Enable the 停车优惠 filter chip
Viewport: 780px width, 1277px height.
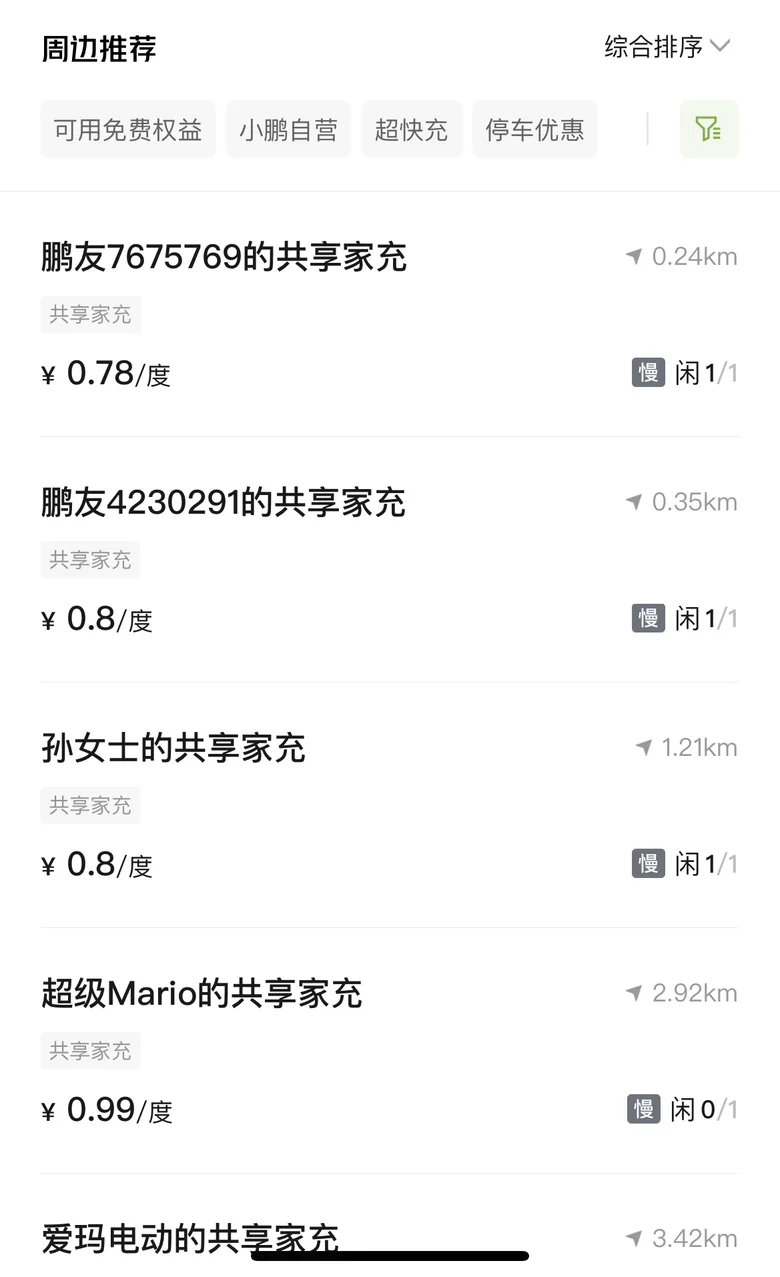pos(535,129)
